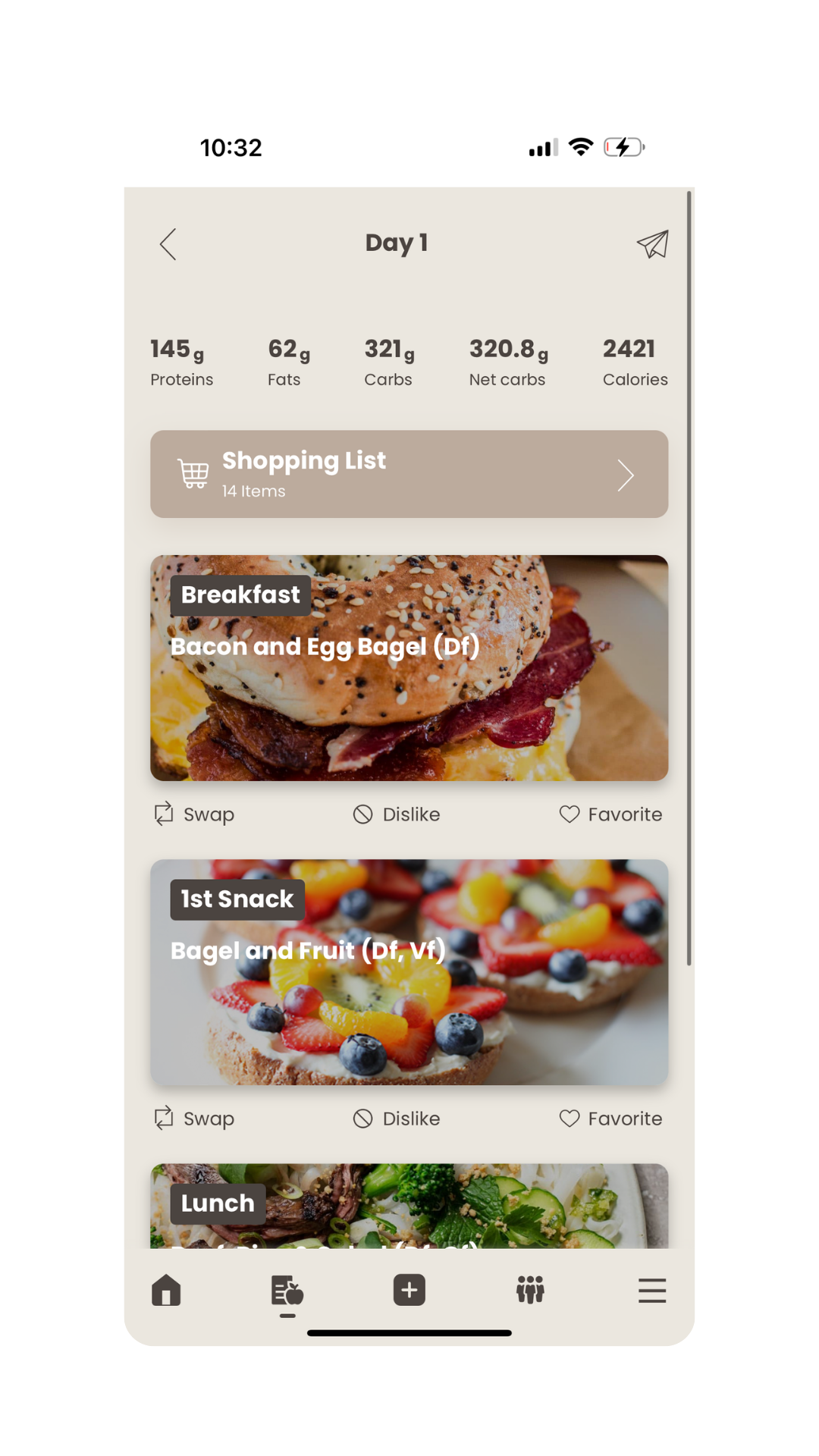Swap the Bacon and Egg Bagel meal
The image size is (819, 1456).
click(195, 814)
